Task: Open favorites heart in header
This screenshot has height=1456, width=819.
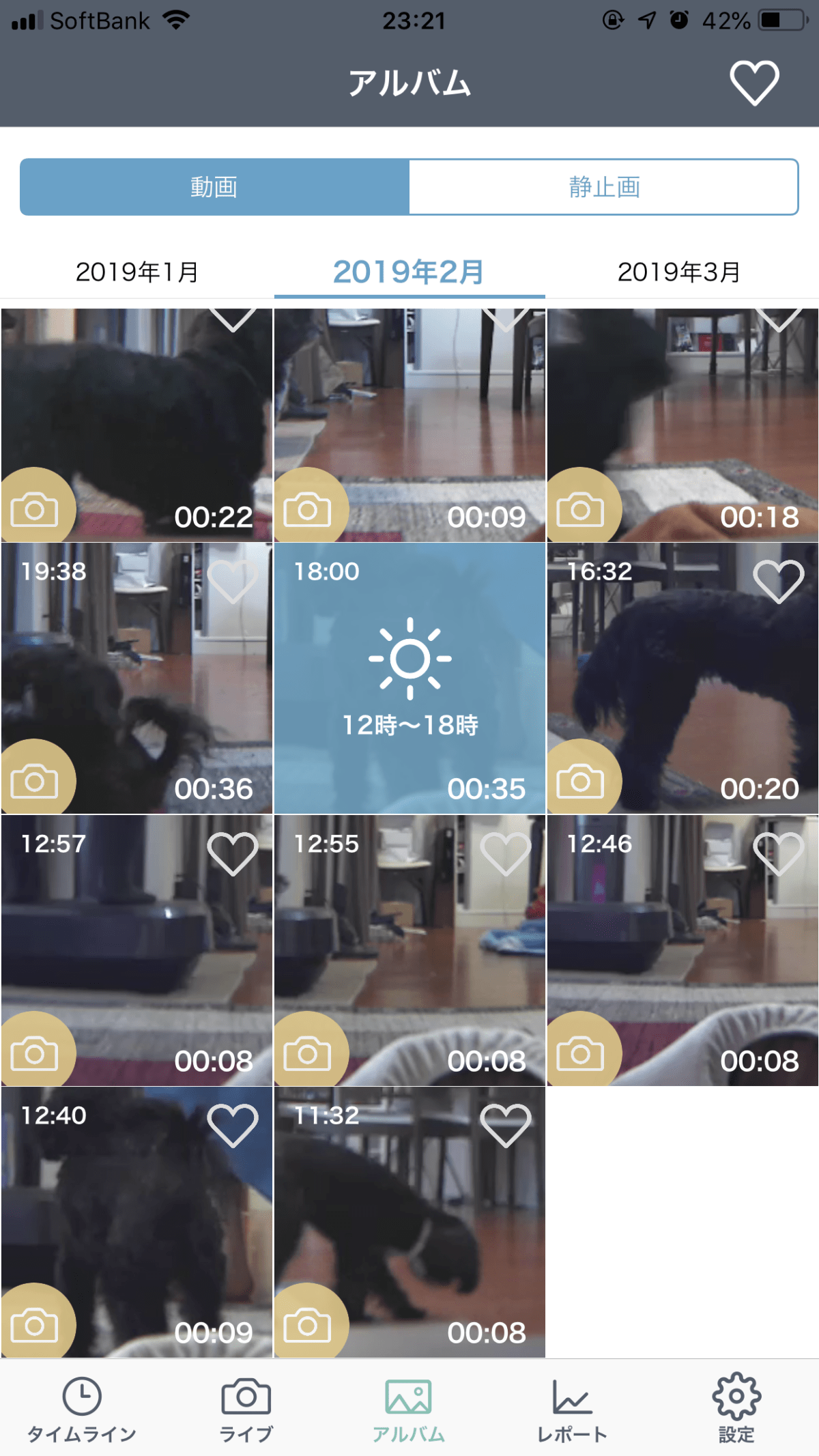Action: pos(754,83)
